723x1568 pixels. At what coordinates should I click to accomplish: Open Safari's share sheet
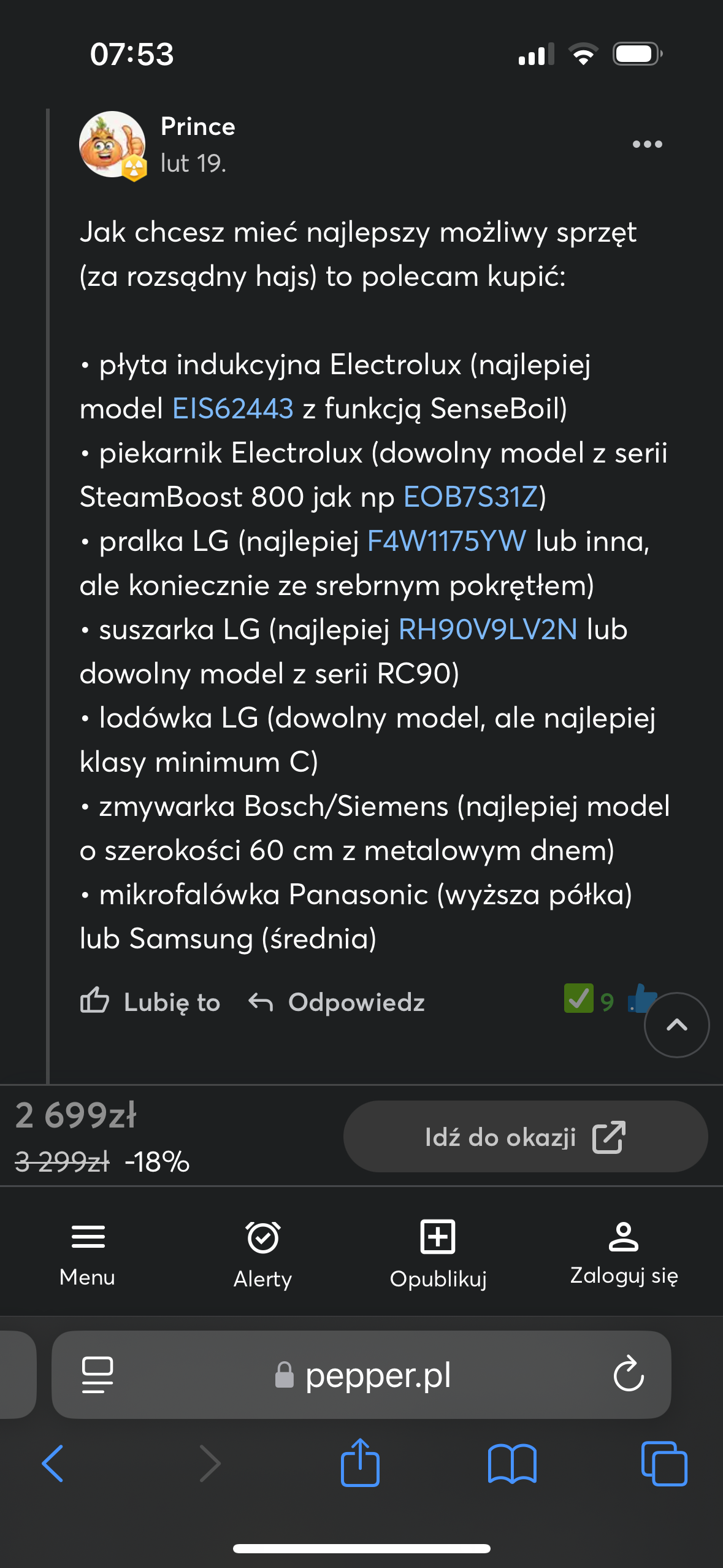click(360, 1463)
